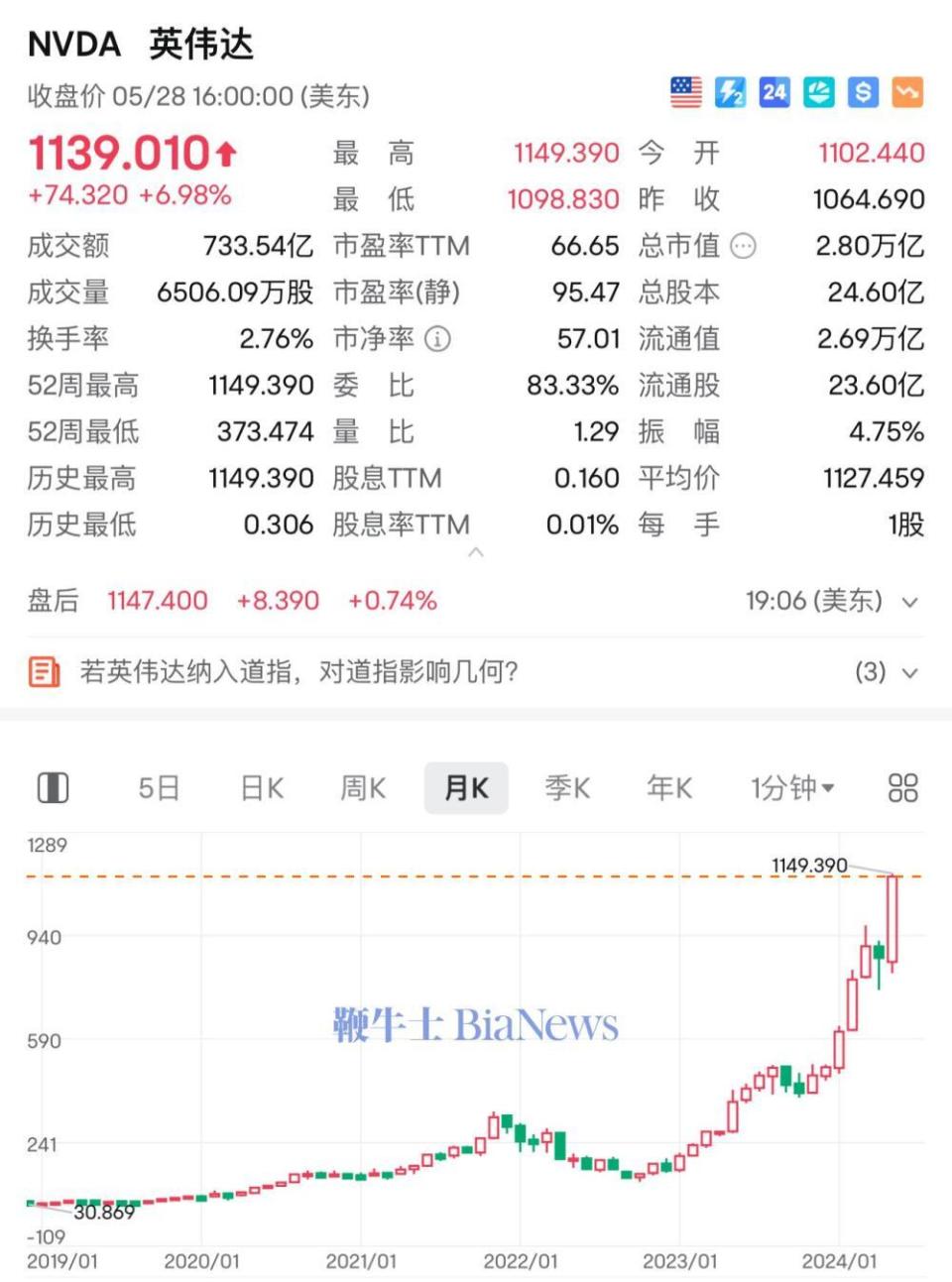Image resolution: width=952 pixels, height=1282 pixels.
Task: Click the info icon beside 市净率
Action: 436,339
